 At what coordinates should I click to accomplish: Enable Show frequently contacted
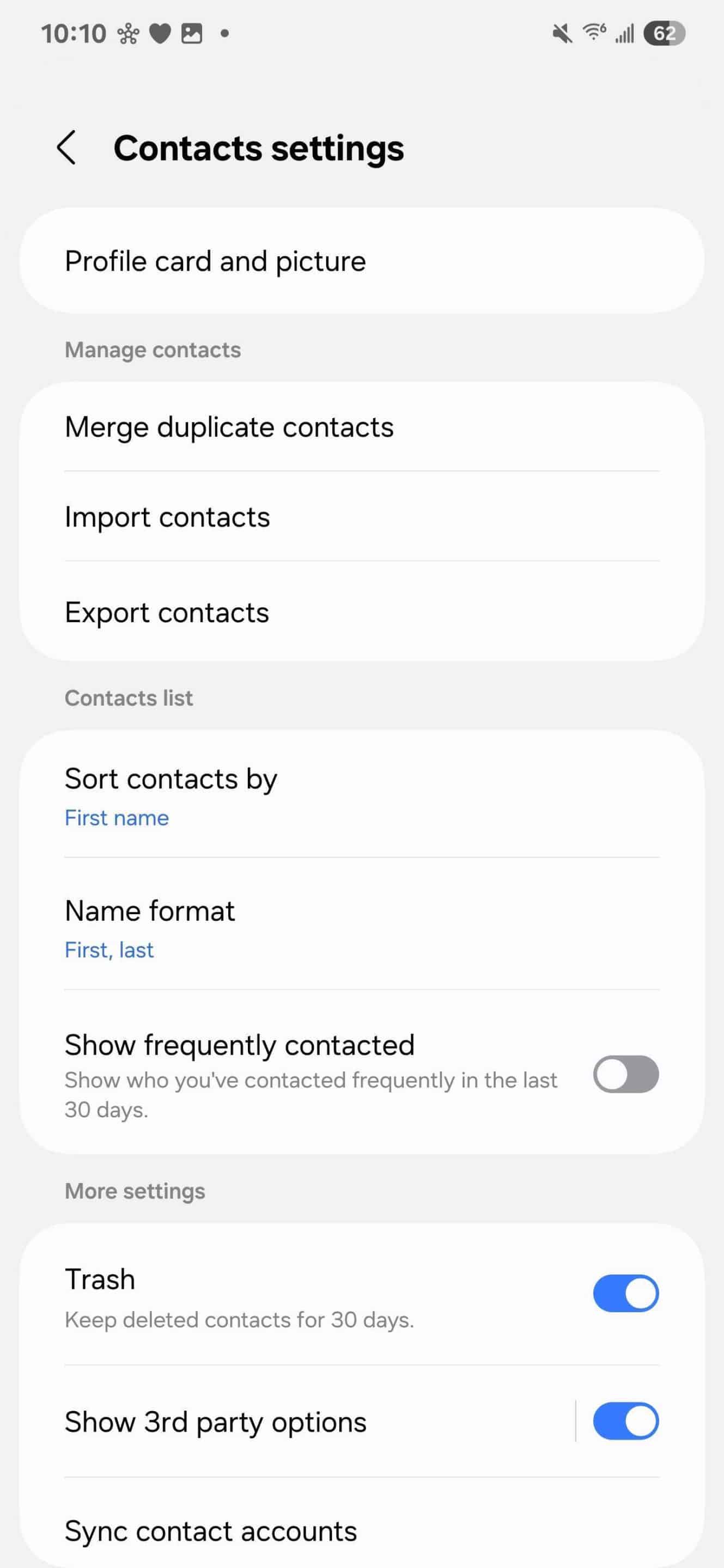(625, 1074)
